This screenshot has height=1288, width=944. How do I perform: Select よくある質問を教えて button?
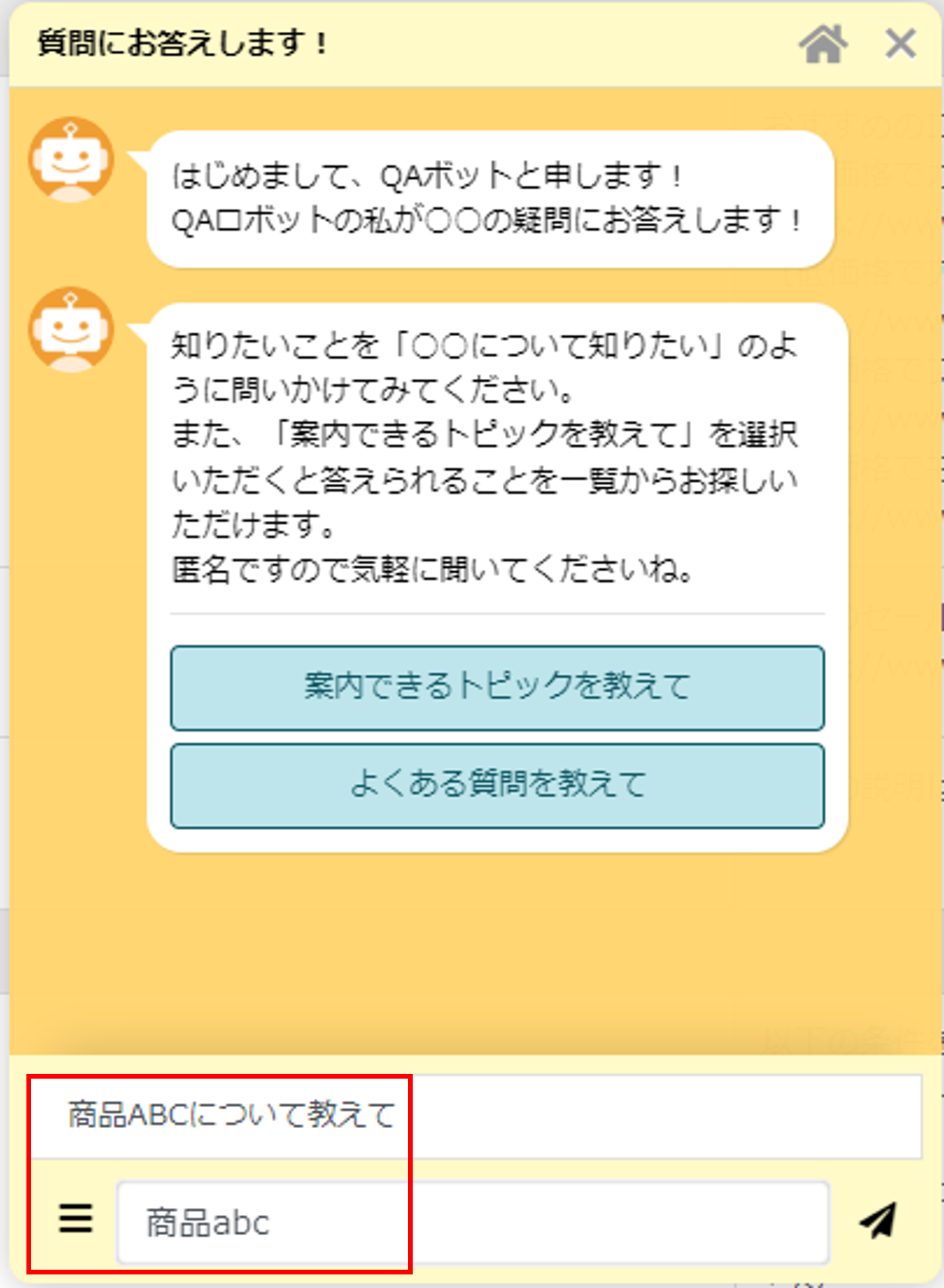[x=497, y=786]
